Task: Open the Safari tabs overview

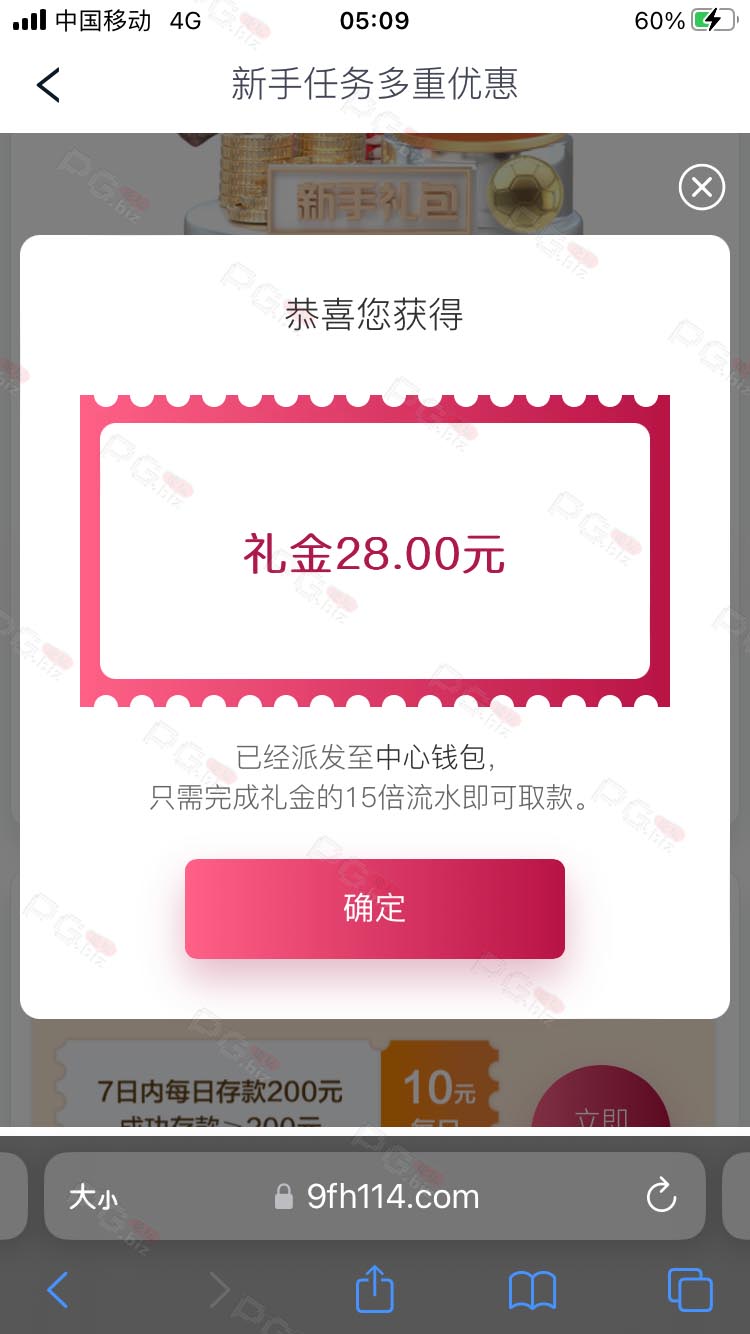Action: (690, 1290)
